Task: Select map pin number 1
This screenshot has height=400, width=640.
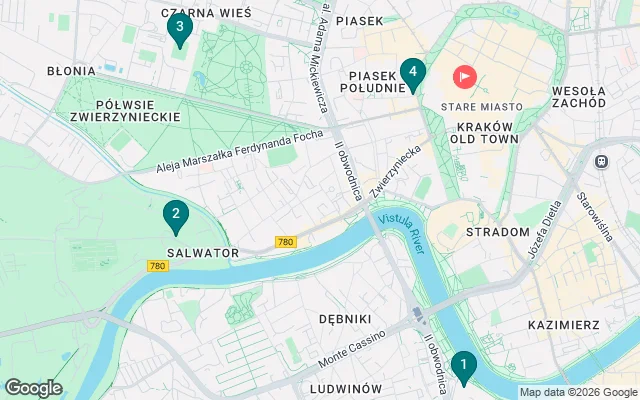Action: tap(462, 366)
